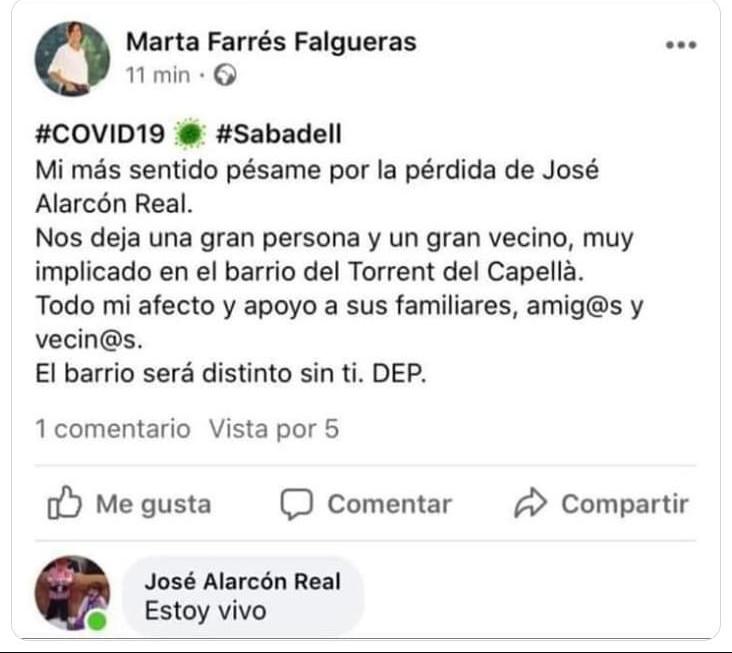
Task: Open the post overflow menu
Action: click(681, 45)
